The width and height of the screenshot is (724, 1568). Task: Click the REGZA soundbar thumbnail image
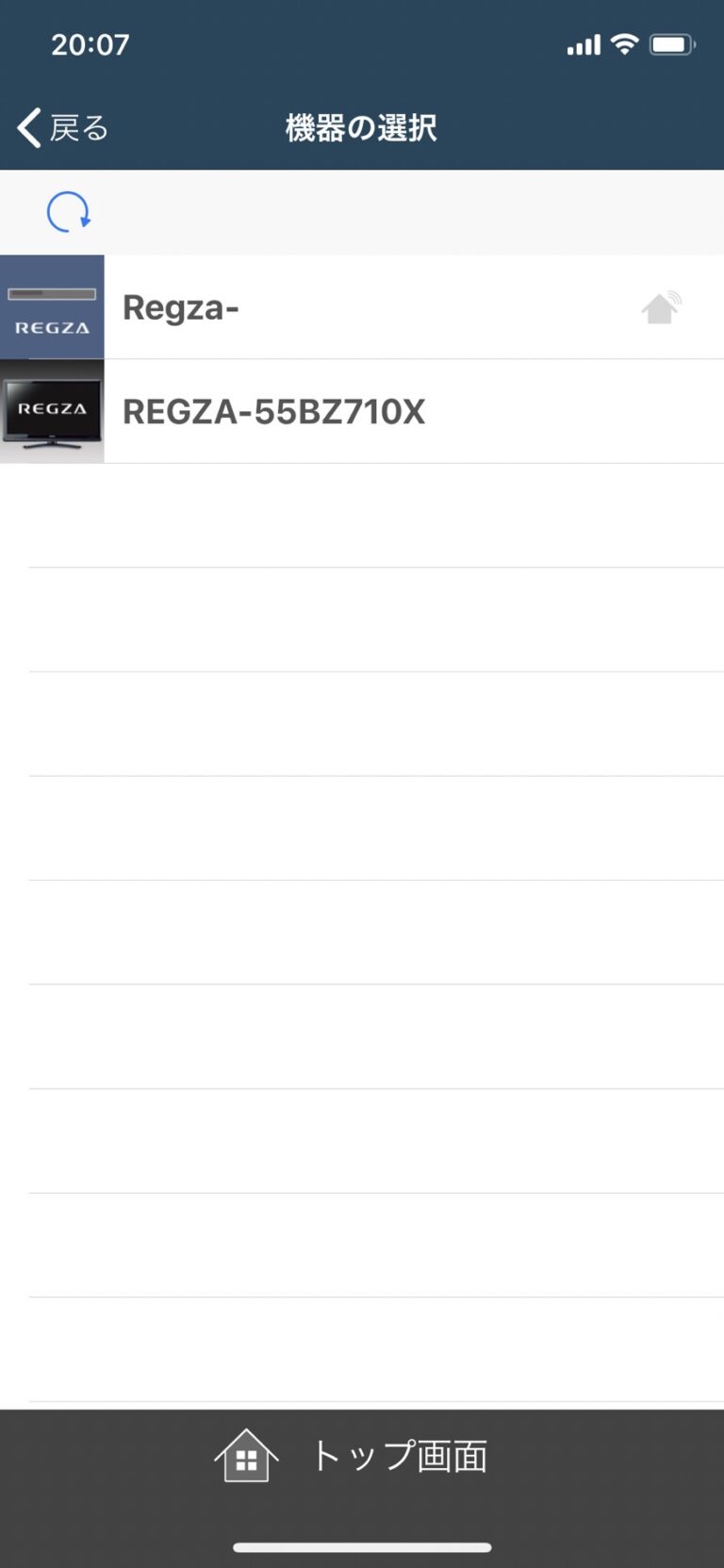53,306
